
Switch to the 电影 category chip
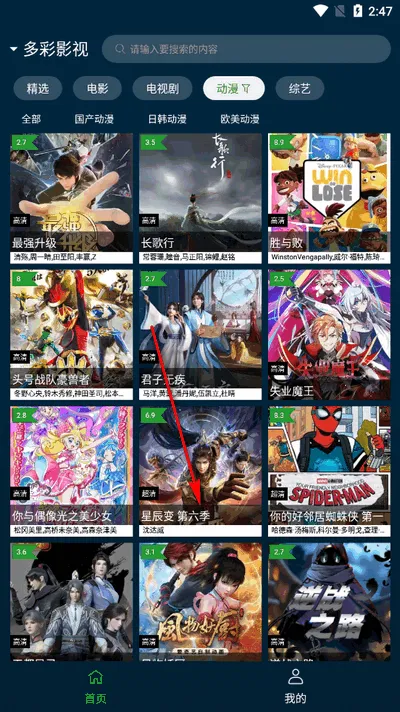pyautogui.click(x=97, y=89)
